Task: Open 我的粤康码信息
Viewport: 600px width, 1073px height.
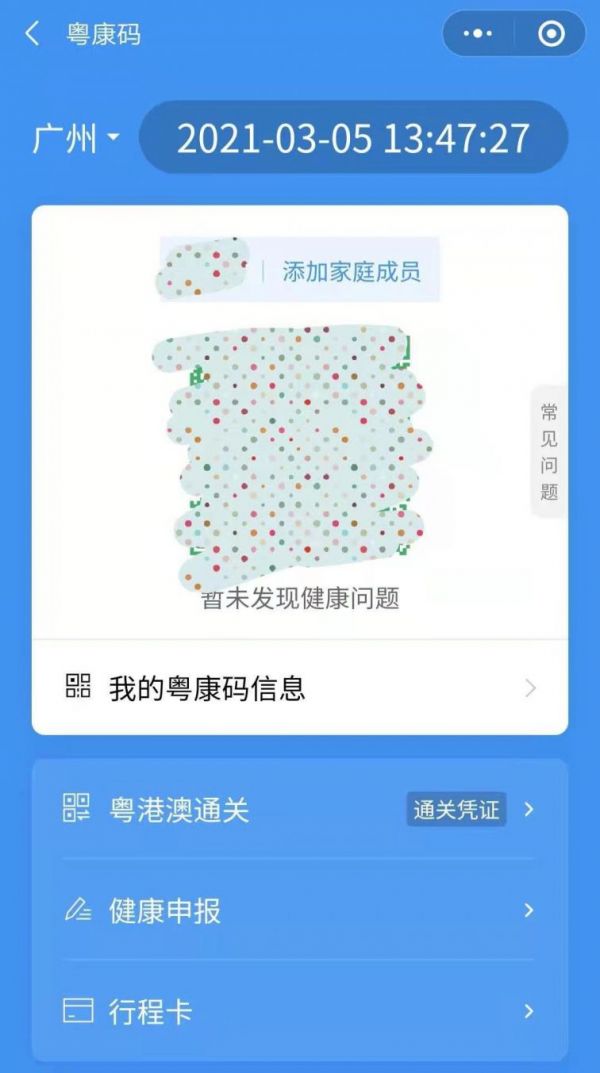Action: (300, 688)
